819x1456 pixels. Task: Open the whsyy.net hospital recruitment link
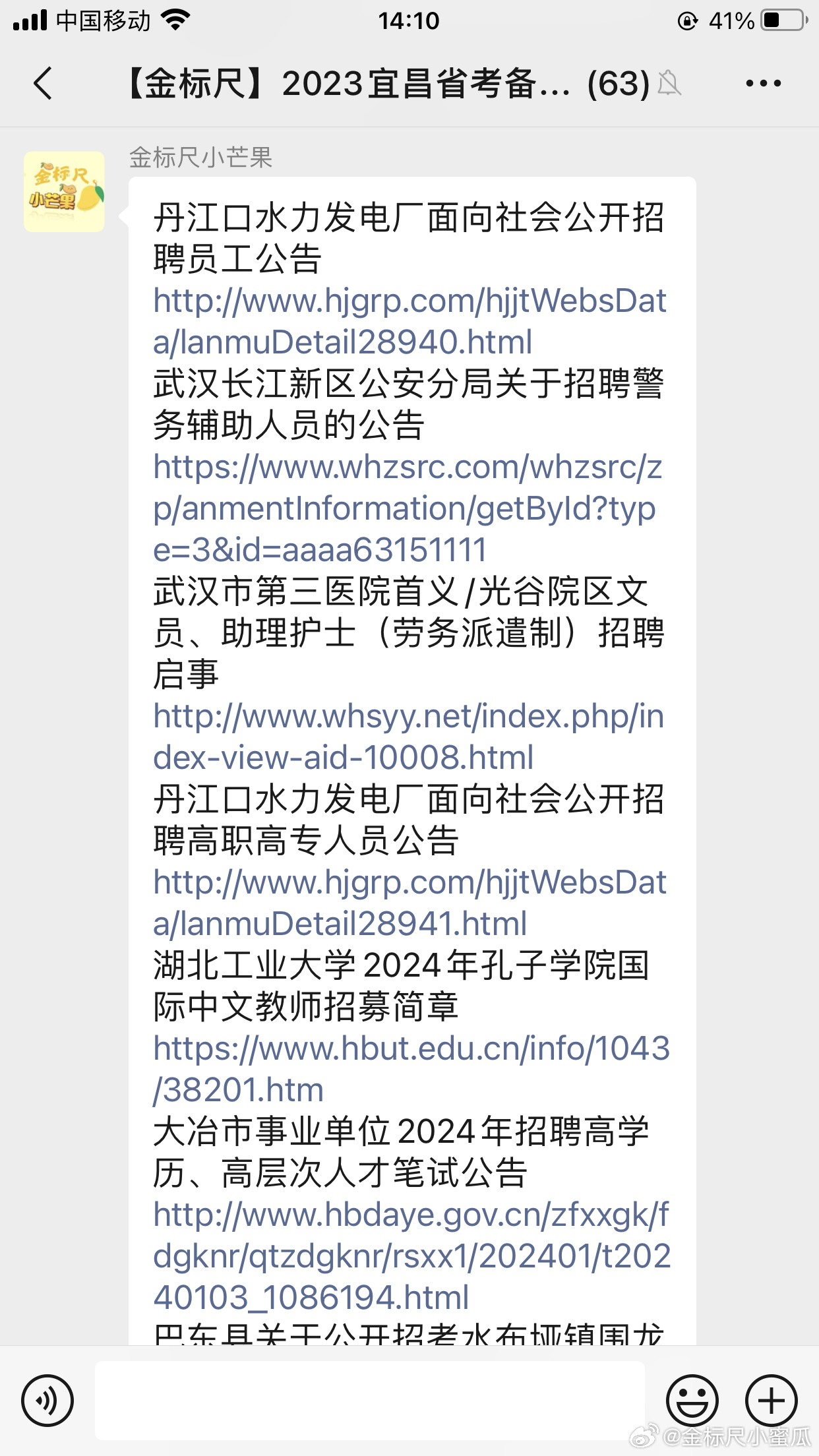[x=409, y=737]
